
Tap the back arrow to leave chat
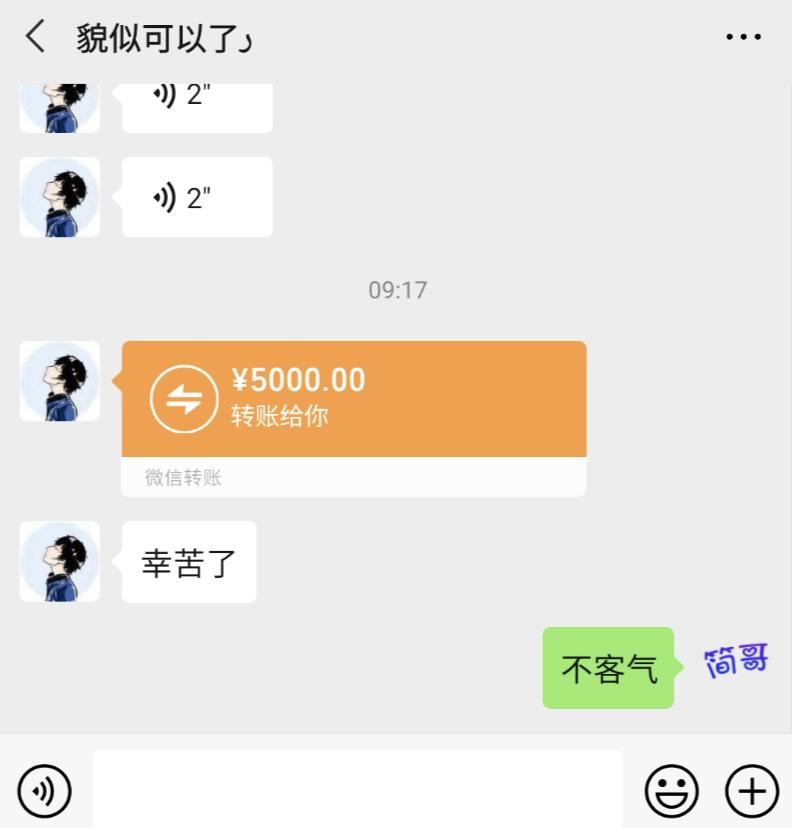[x=33, y=37]
